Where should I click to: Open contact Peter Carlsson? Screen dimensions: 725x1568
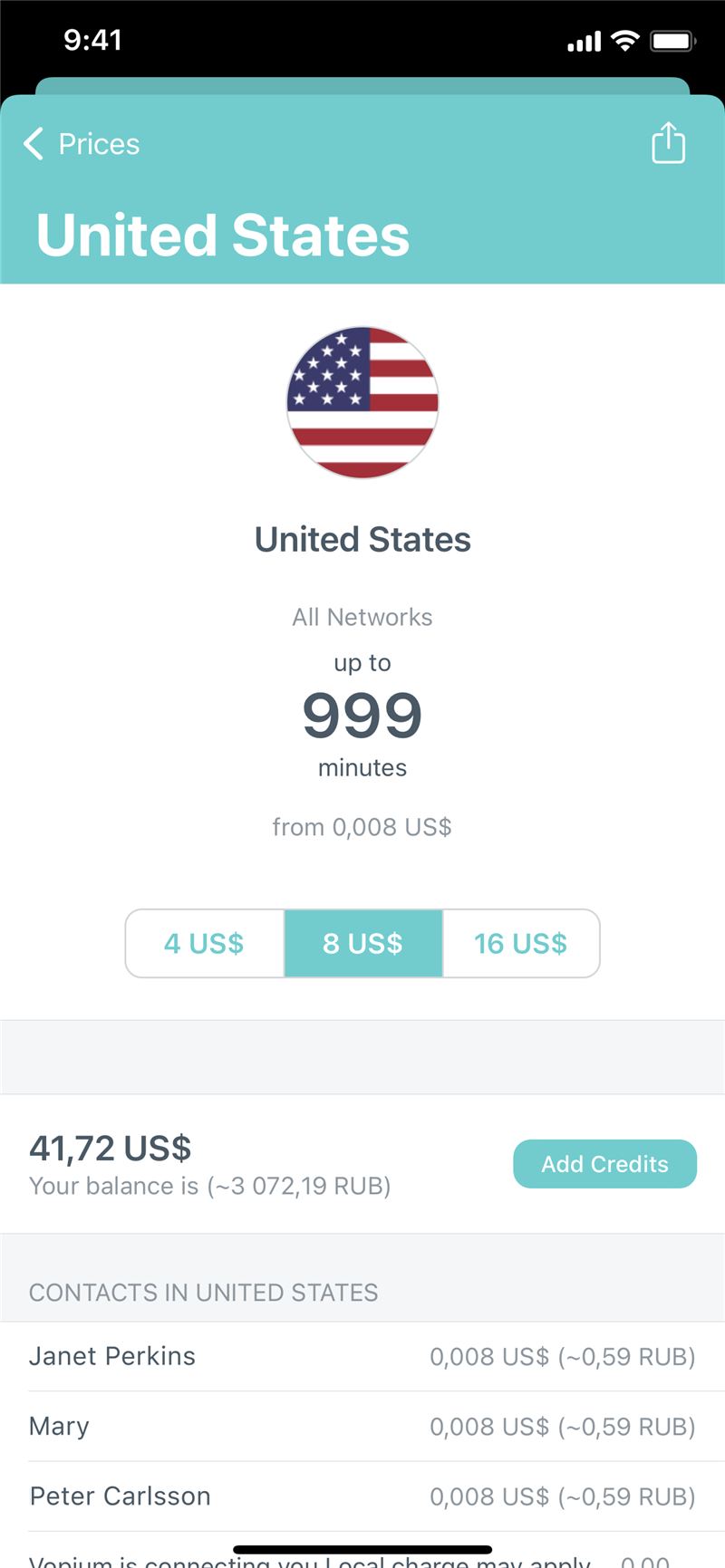(362, 1496)
